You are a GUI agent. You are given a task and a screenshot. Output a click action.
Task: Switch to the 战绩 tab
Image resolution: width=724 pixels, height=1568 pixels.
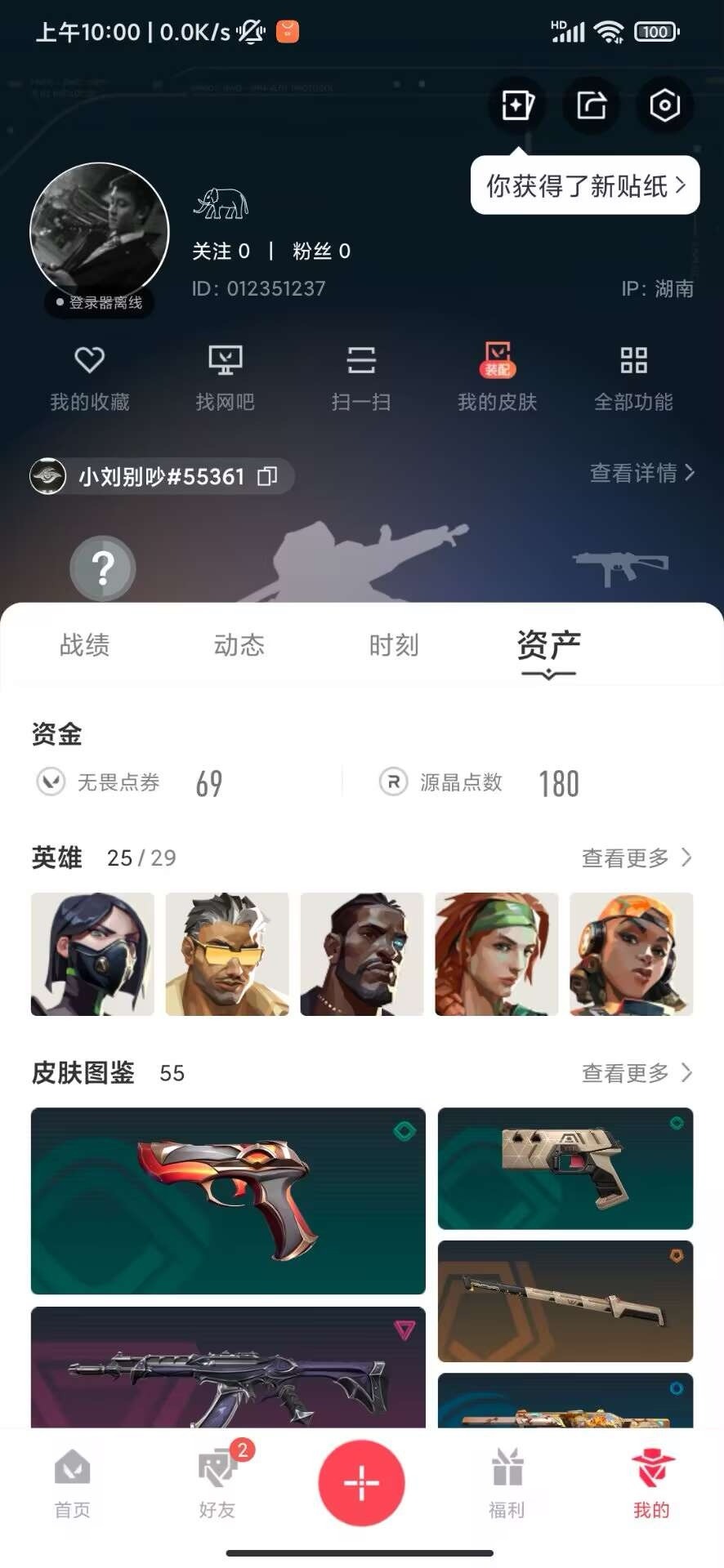(84, 645)
